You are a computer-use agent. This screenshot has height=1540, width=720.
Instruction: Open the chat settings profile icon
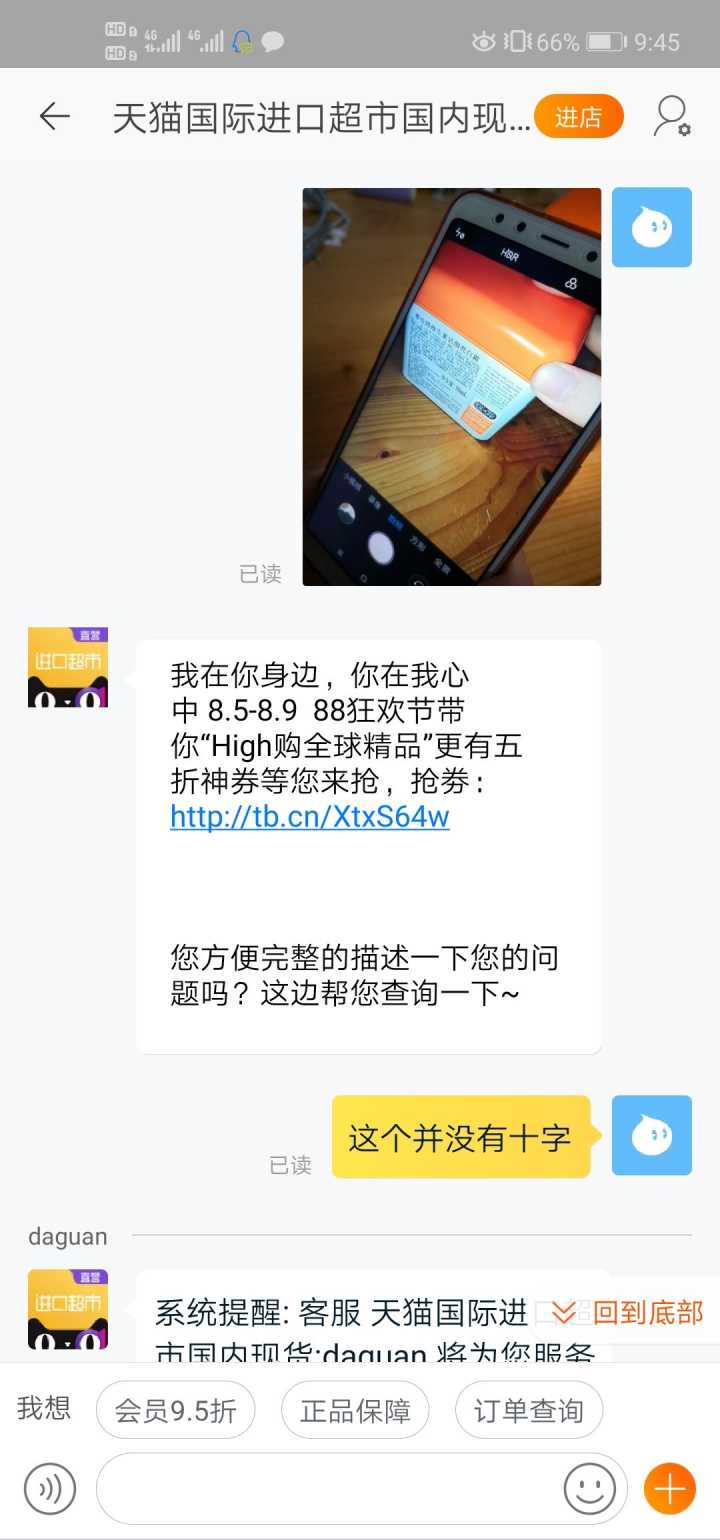[x=671, y=117]
